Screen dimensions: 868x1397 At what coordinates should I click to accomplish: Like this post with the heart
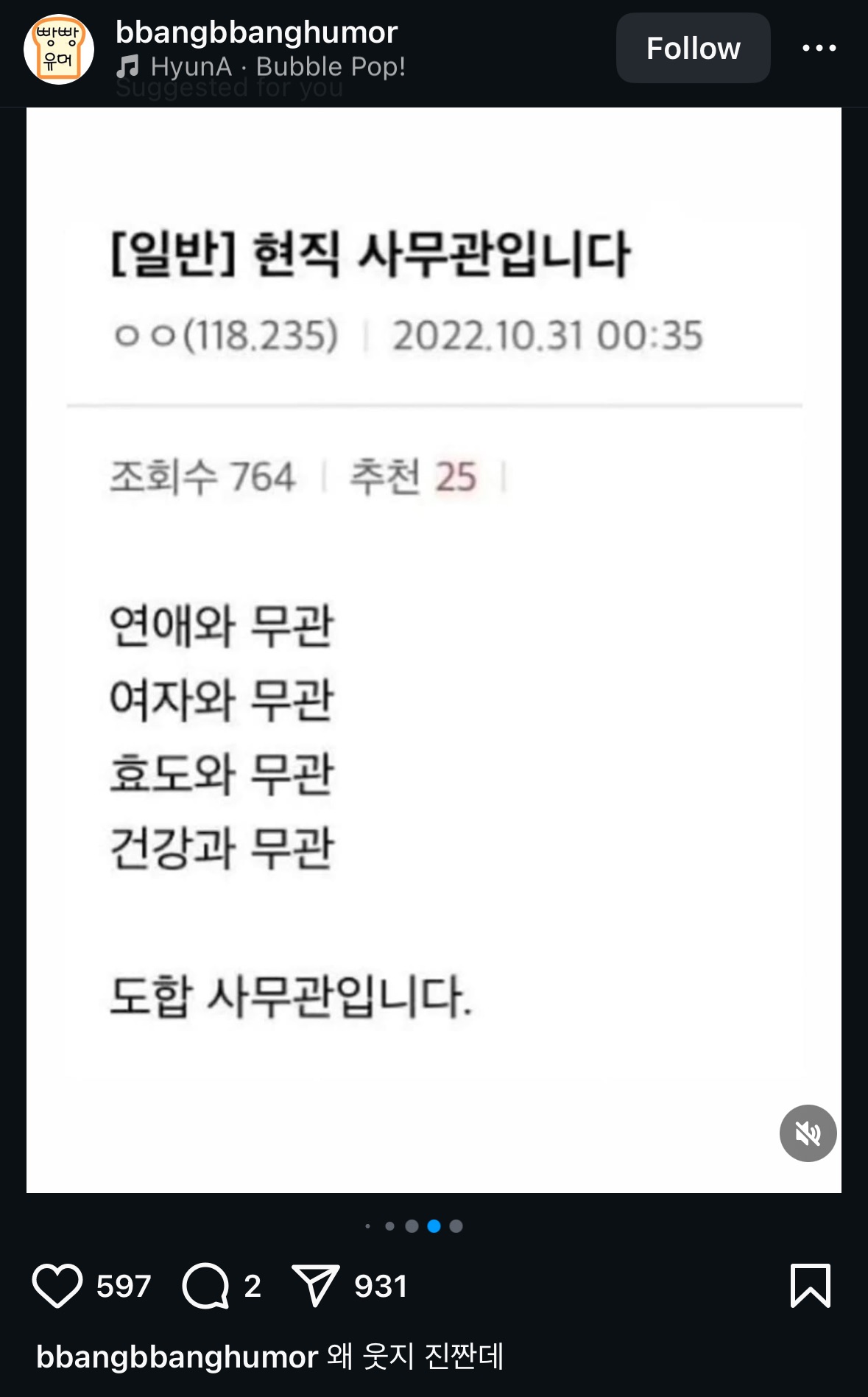(57, 1287)
